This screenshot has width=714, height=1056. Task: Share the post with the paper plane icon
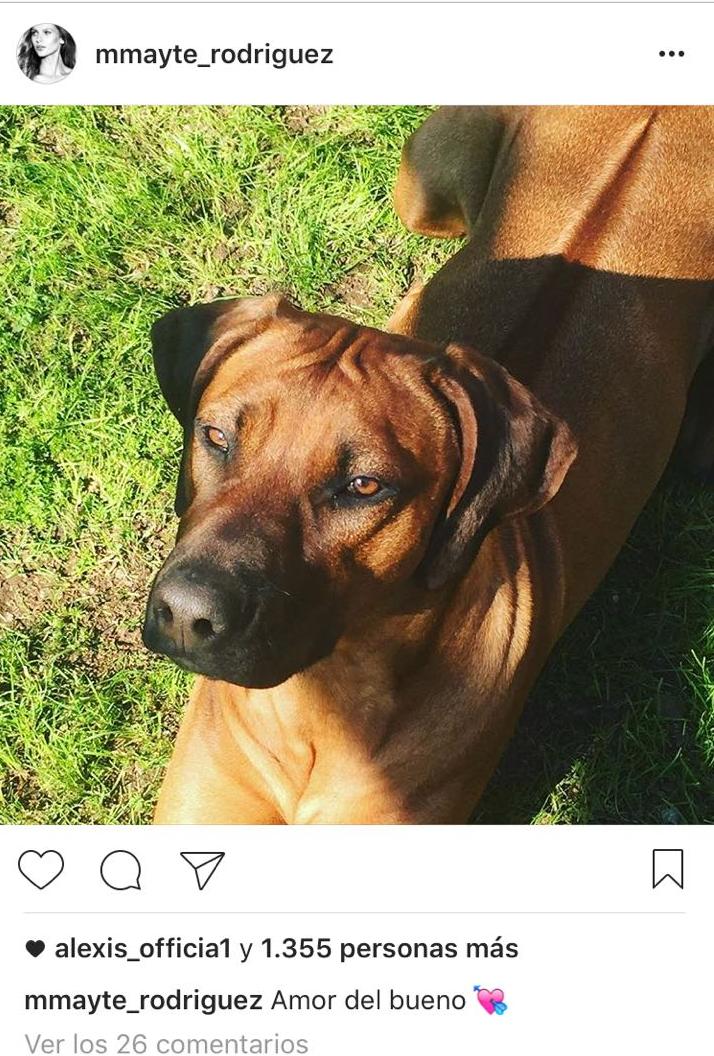point(202,870)
